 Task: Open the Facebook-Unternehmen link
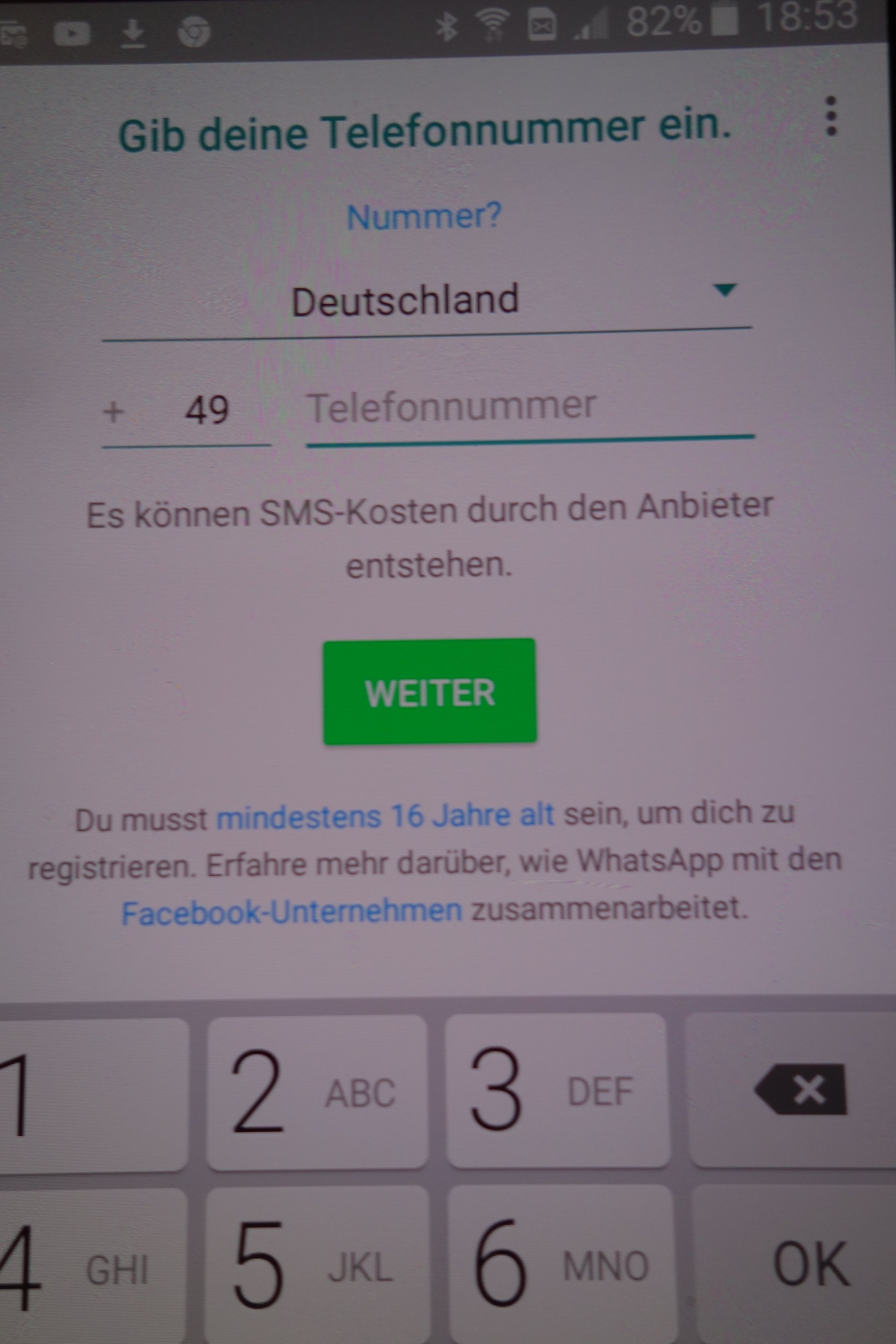pos(291,912)
